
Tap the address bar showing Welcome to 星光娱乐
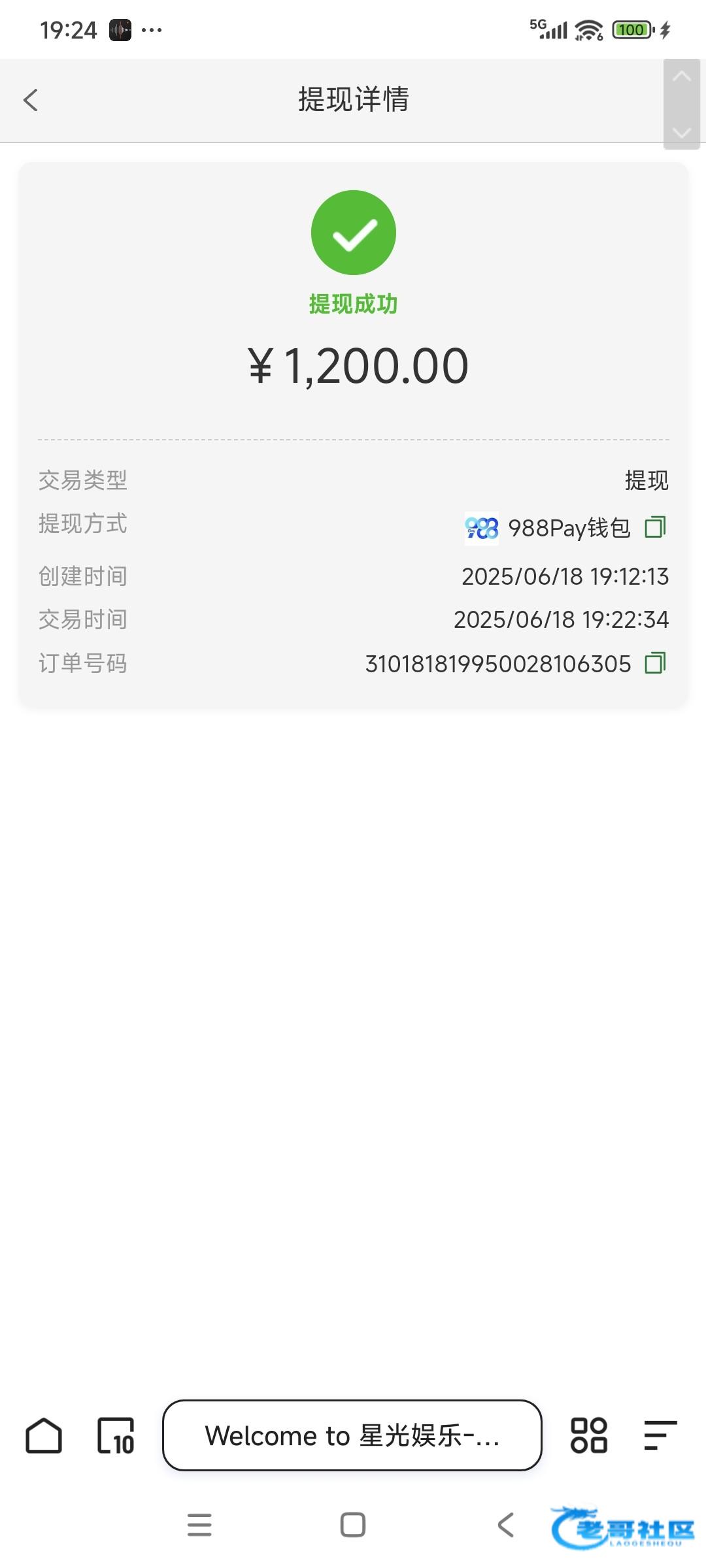[352, 1435]
